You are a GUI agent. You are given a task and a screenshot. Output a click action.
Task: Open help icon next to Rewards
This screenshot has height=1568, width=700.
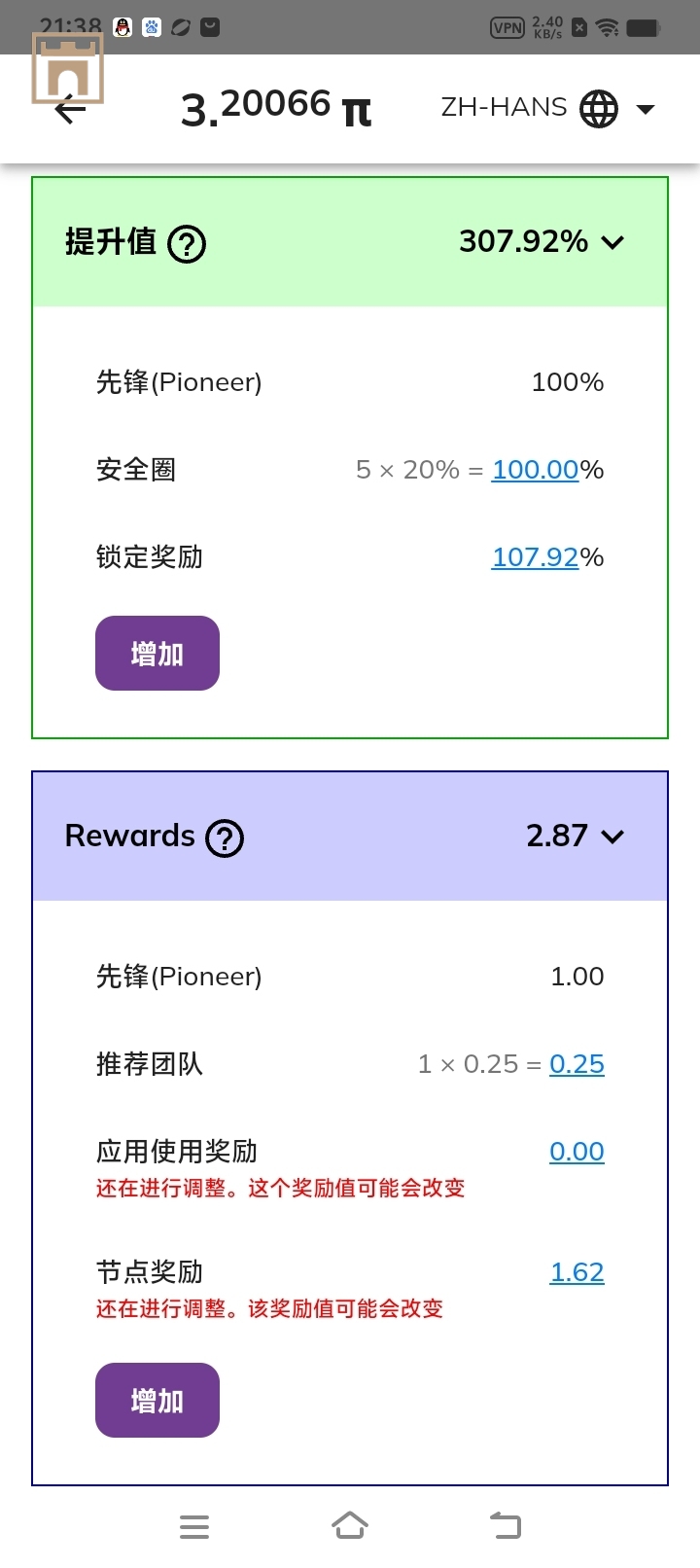225,837
